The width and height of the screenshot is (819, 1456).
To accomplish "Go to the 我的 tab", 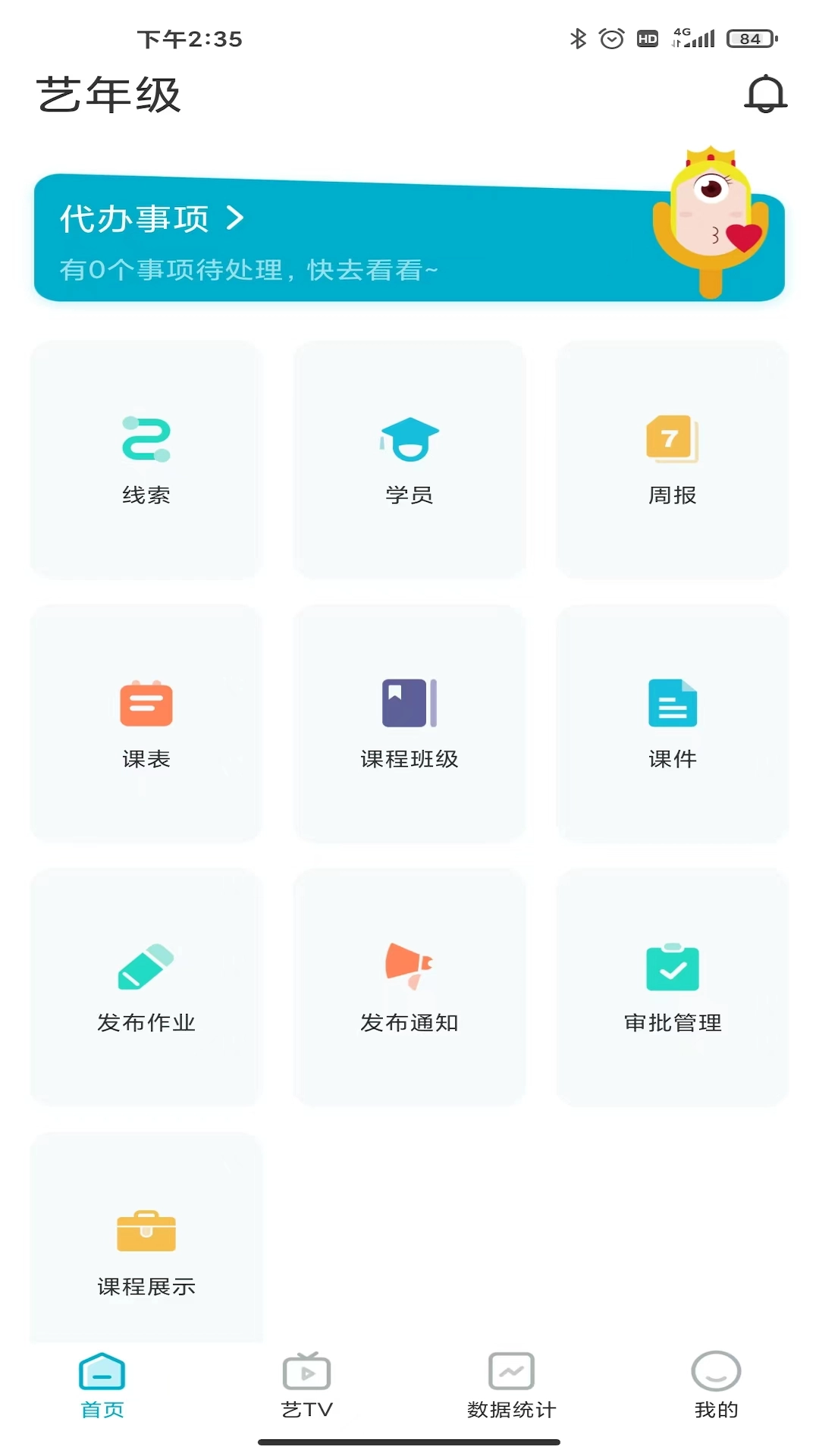I will [716, 1386].
